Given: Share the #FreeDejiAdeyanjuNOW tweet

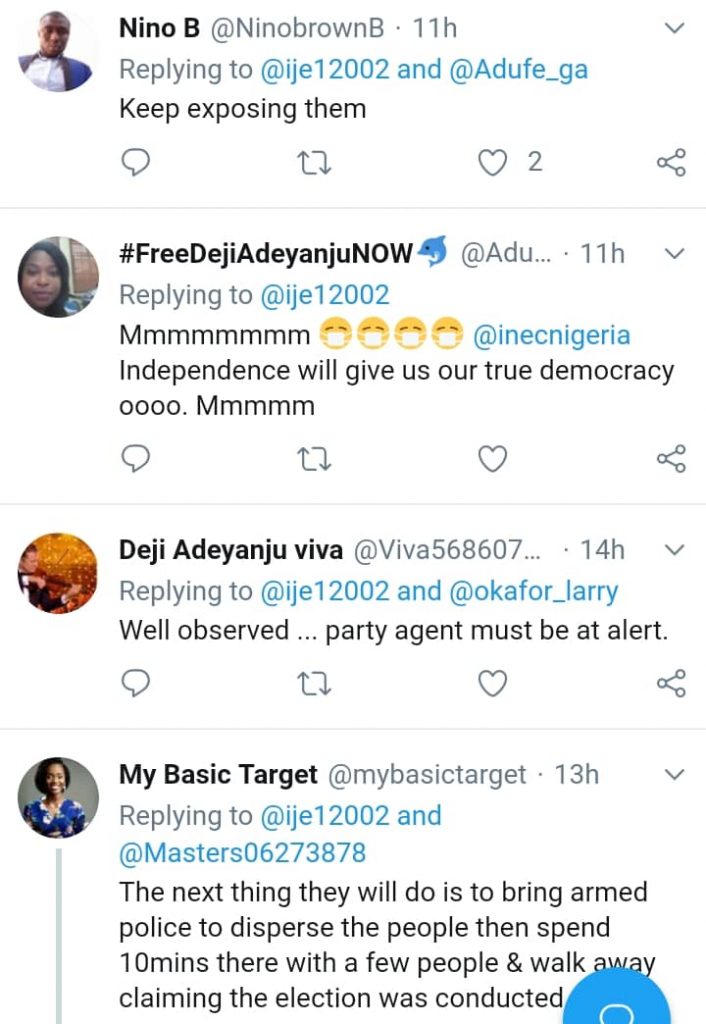Looking at the screenshot, I should tap(671, 459).
